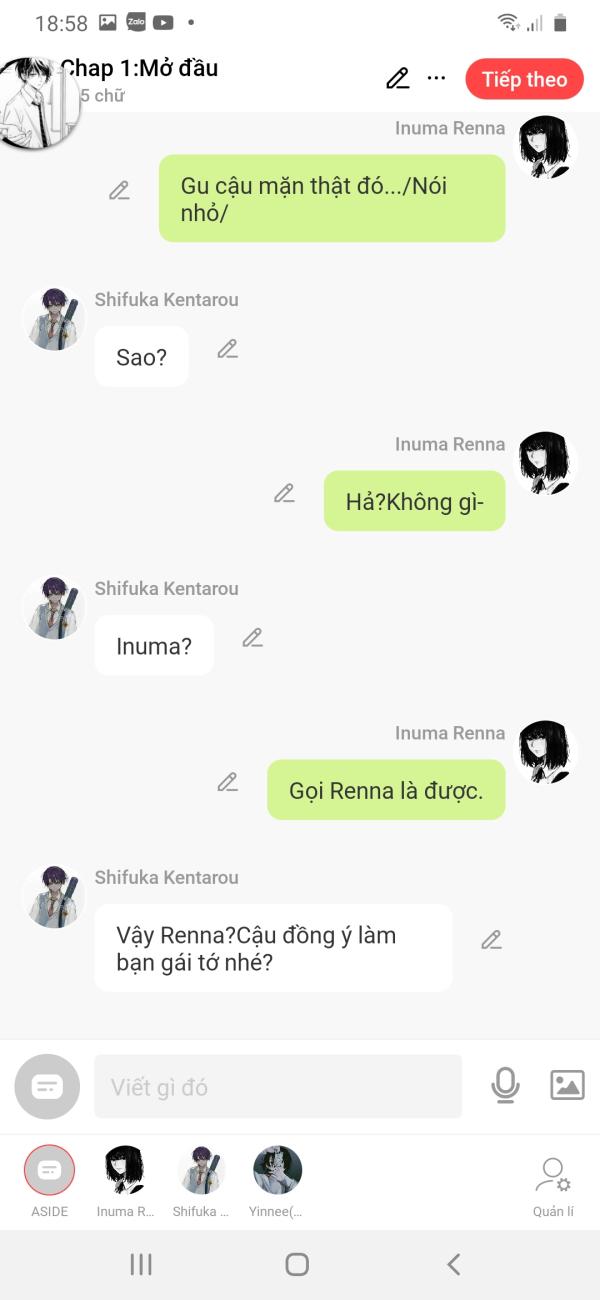Edit the "Sao?" message

coord(228,349)
